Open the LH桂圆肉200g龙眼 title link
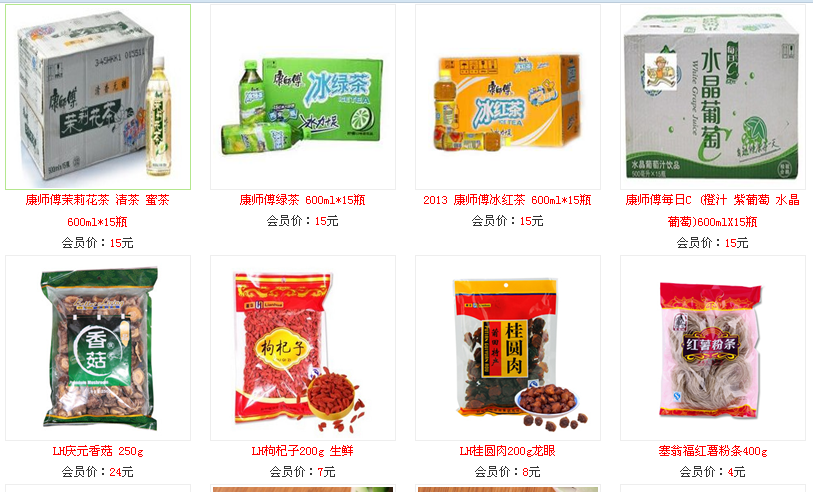Screen dimensions: 813x492 pos(507,451)
